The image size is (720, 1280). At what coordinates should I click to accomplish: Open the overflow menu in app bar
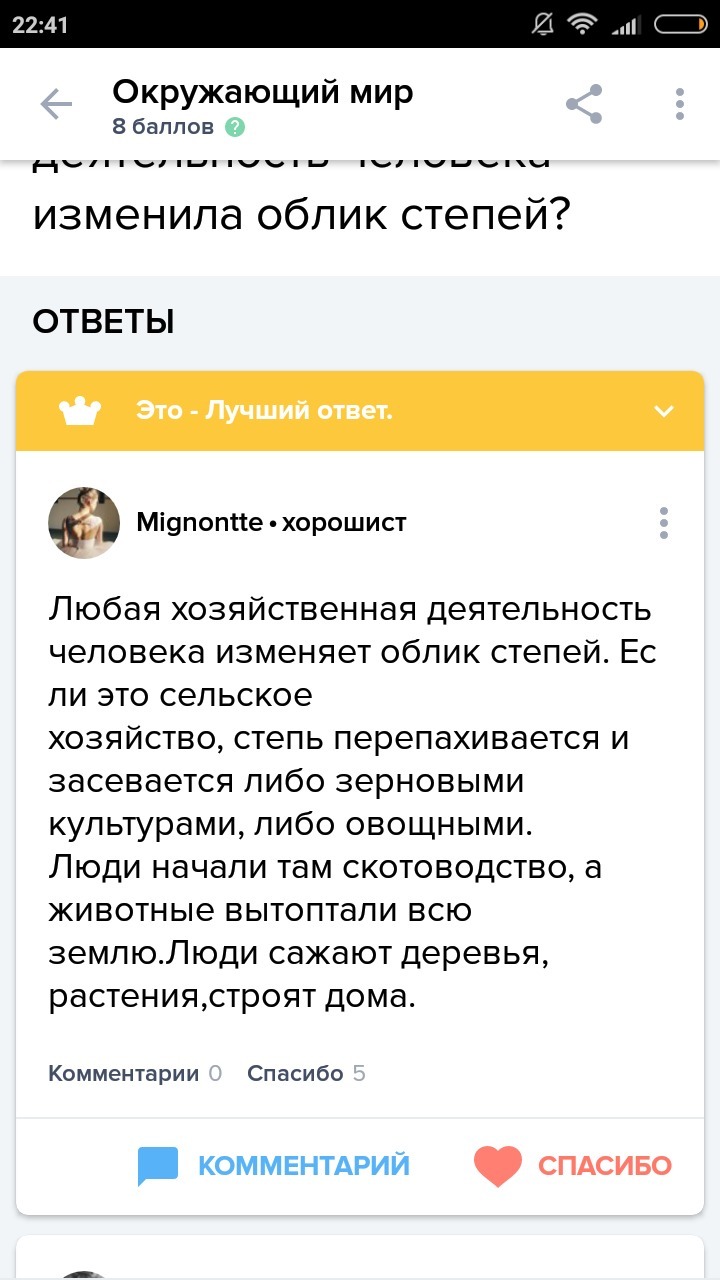pyautogui.click(x=680, y=104)
